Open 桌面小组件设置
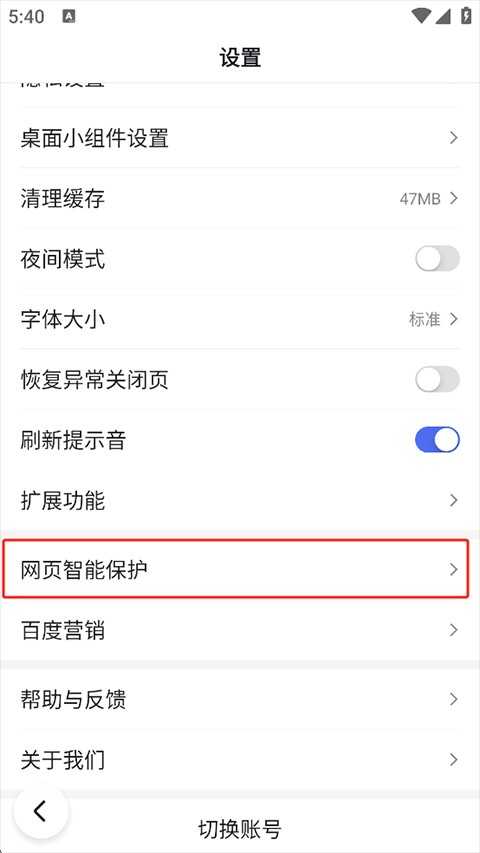Viewport: 480px width, 853px height. point(240,138)
